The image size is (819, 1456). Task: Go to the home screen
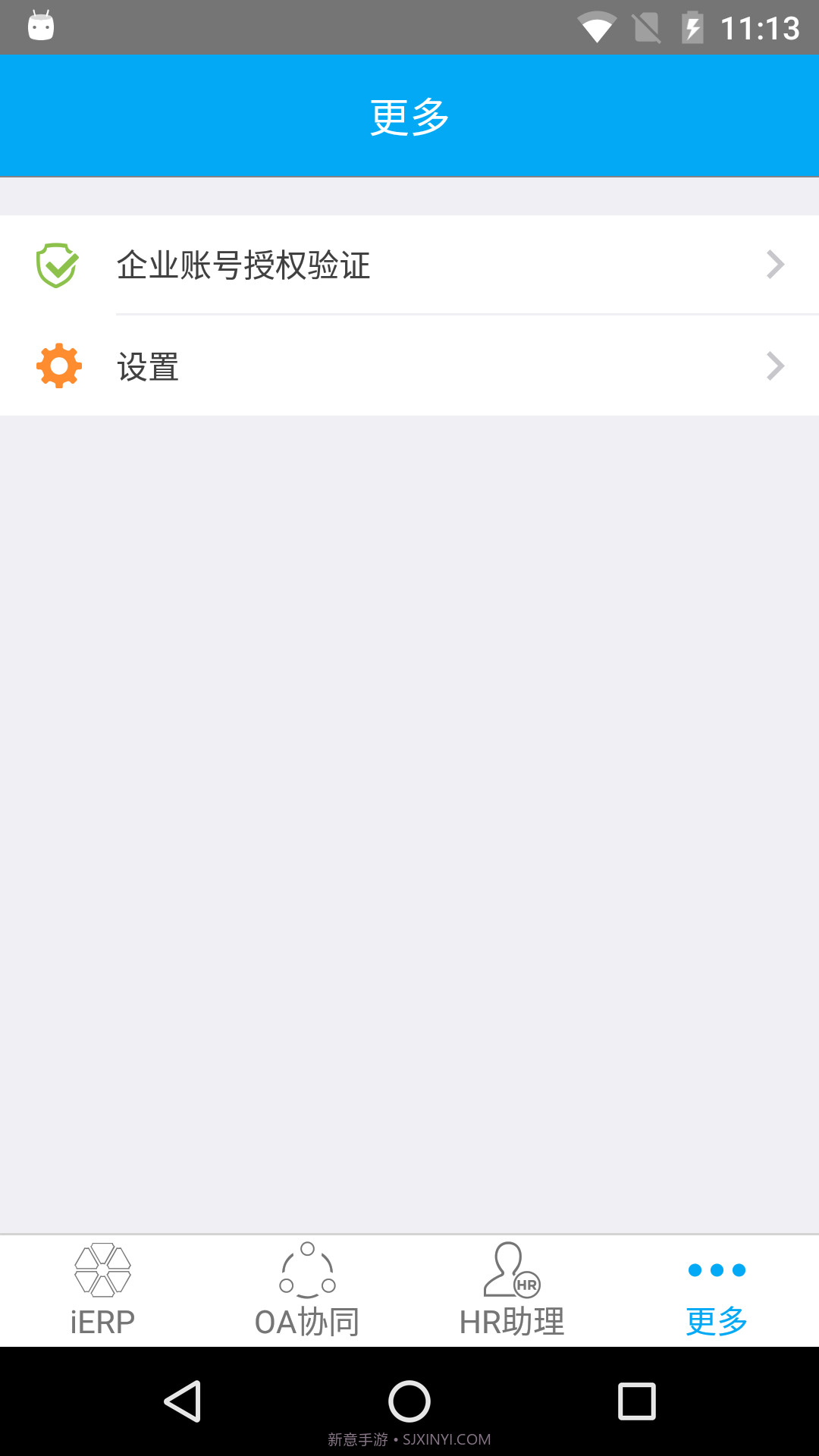[x=409, y=1401]
